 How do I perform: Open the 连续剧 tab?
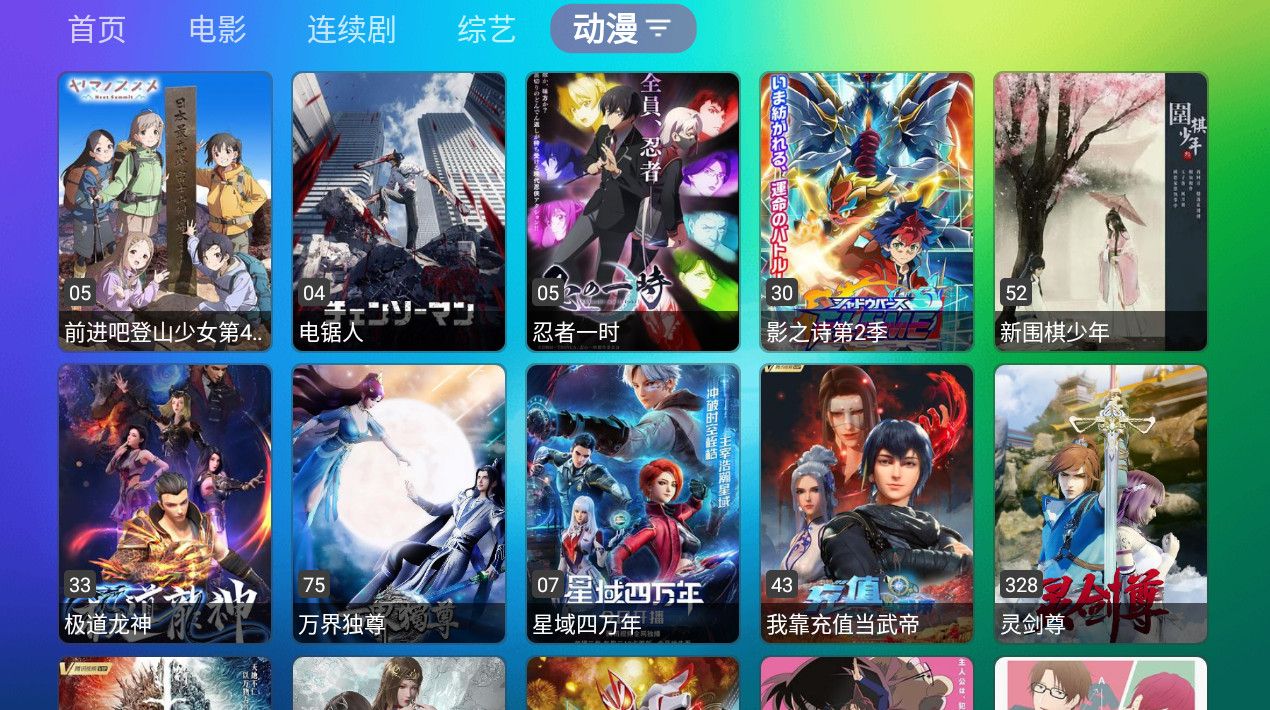tap(351, 29)
